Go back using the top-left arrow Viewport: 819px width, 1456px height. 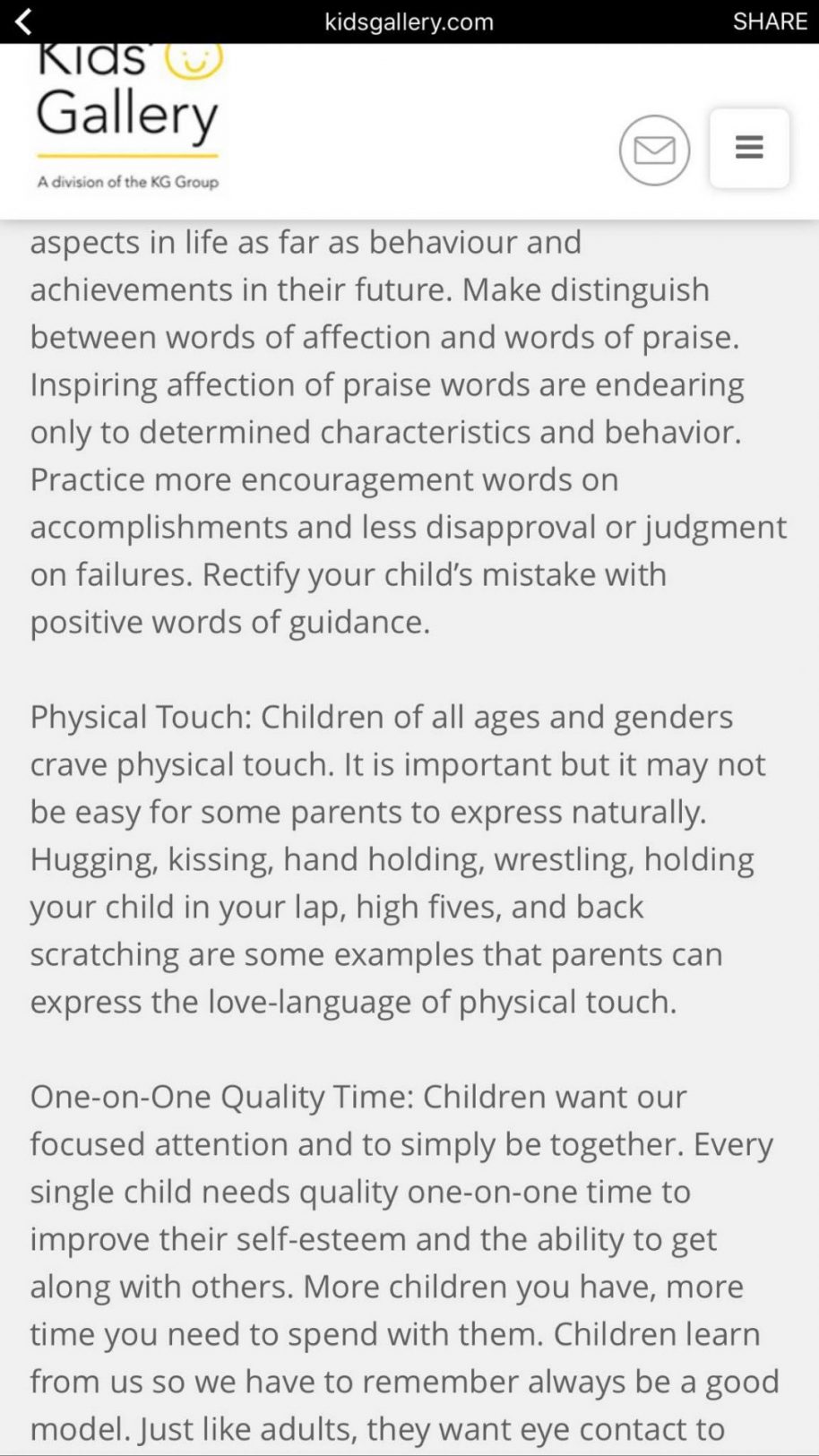point(23,22)
